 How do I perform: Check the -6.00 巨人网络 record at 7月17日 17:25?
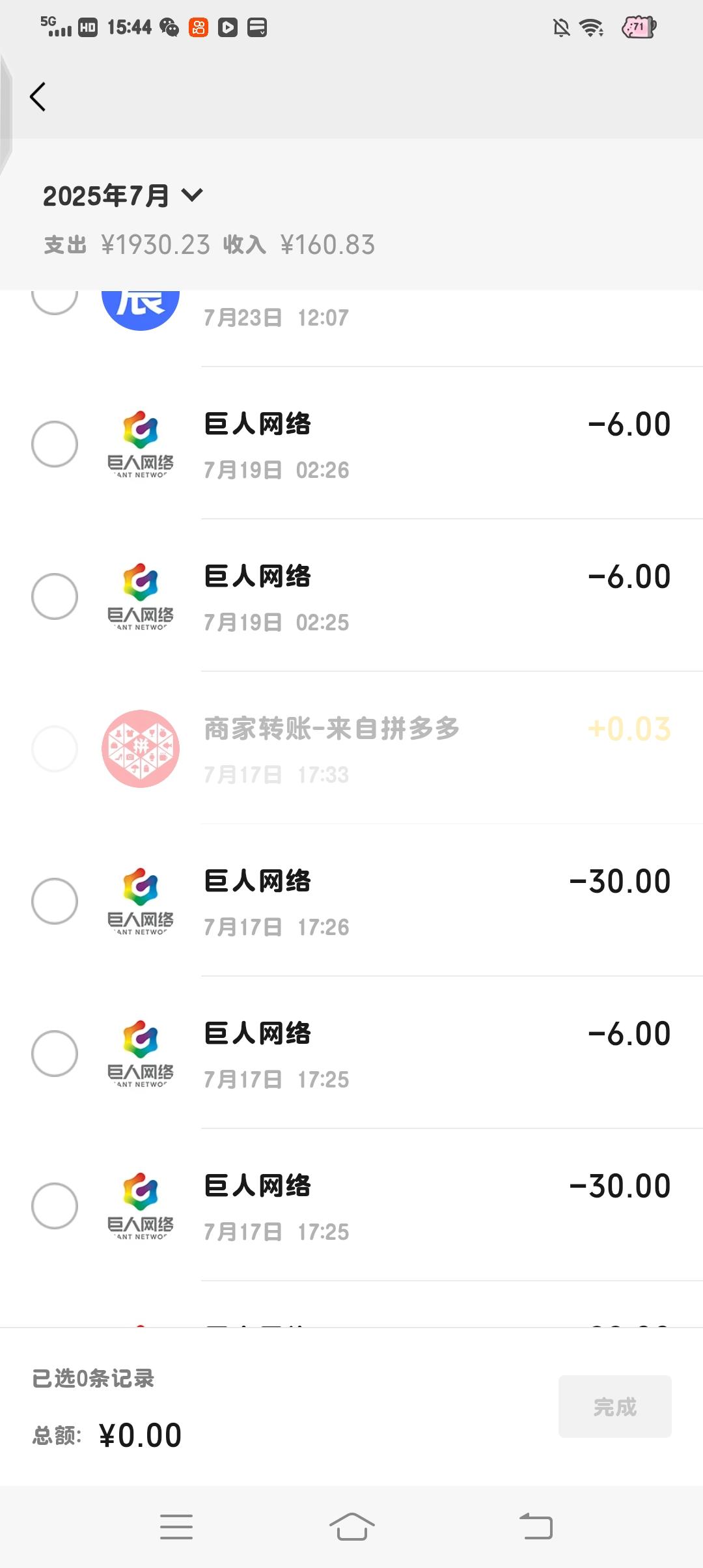tap(55, 1054)
